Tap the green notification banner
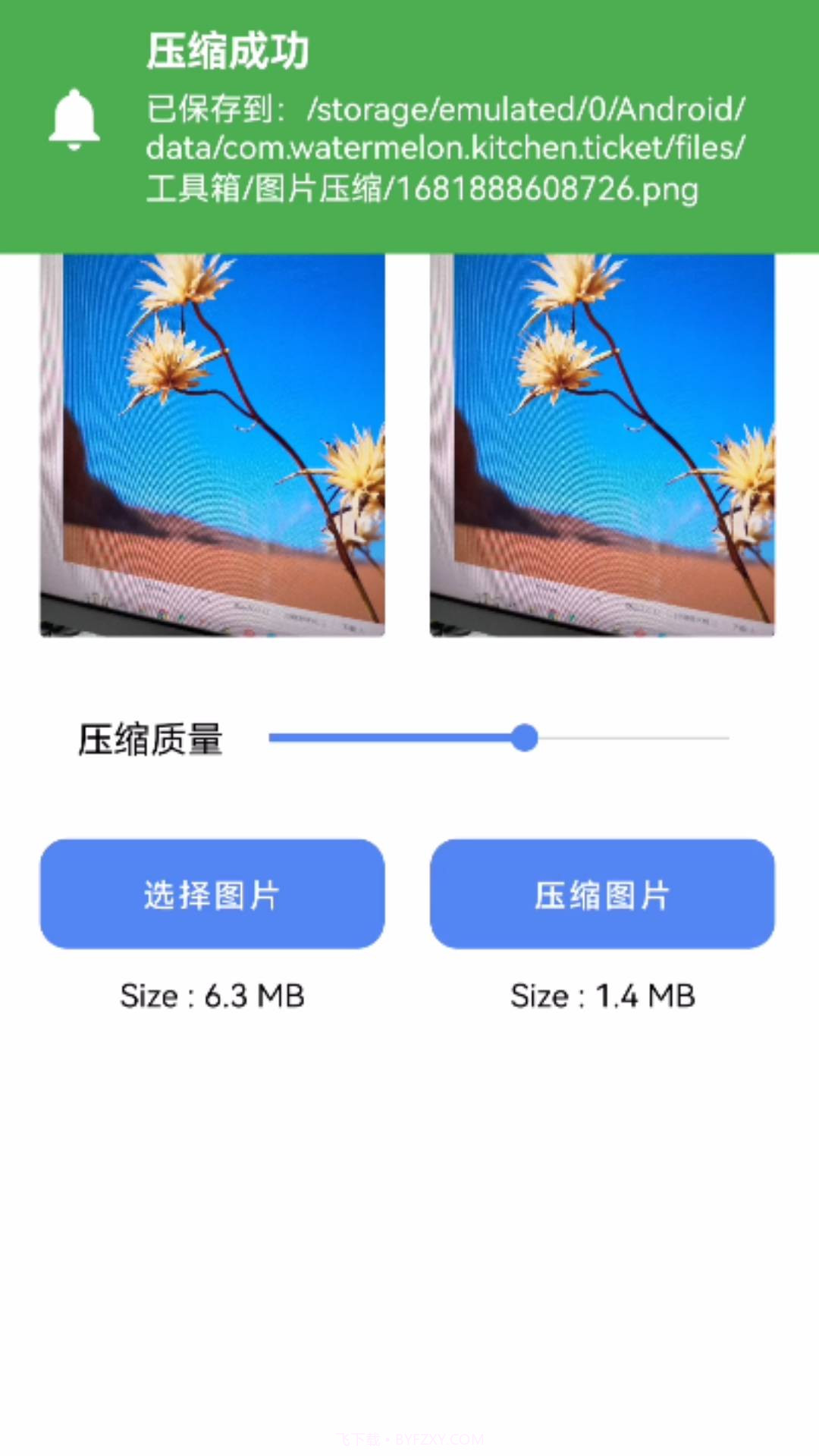 [x=409, y=121]
